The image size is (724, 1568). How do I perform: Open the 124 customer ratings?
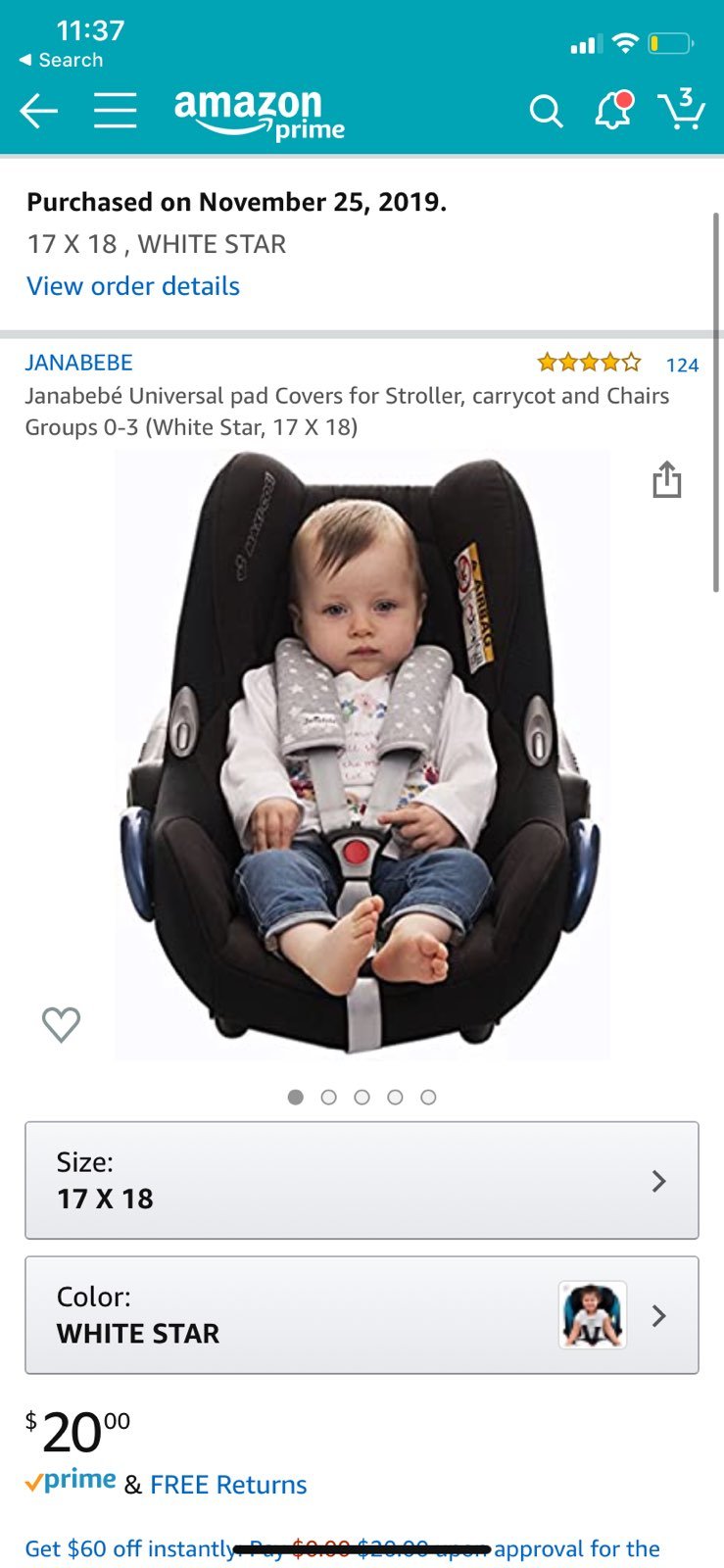pos(682,365)
